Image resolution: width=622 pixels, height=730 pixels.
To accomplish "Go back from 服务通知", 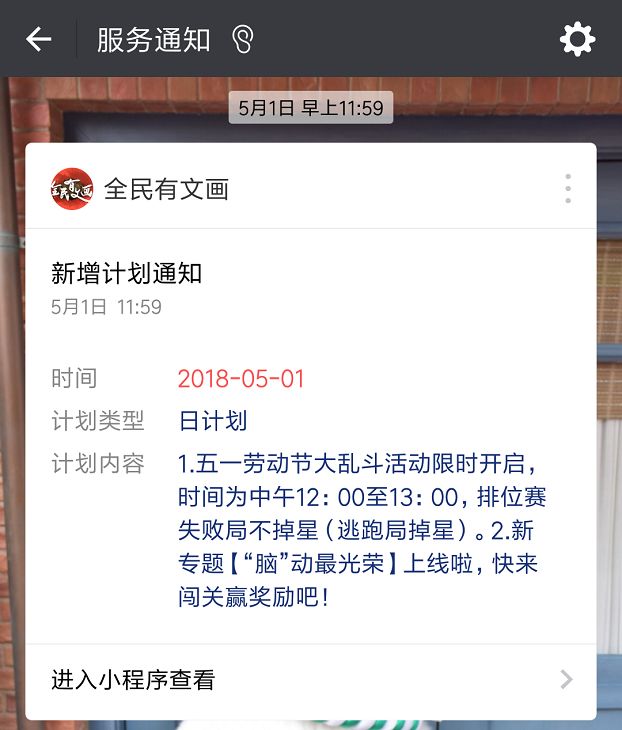I will pos(39,40).
